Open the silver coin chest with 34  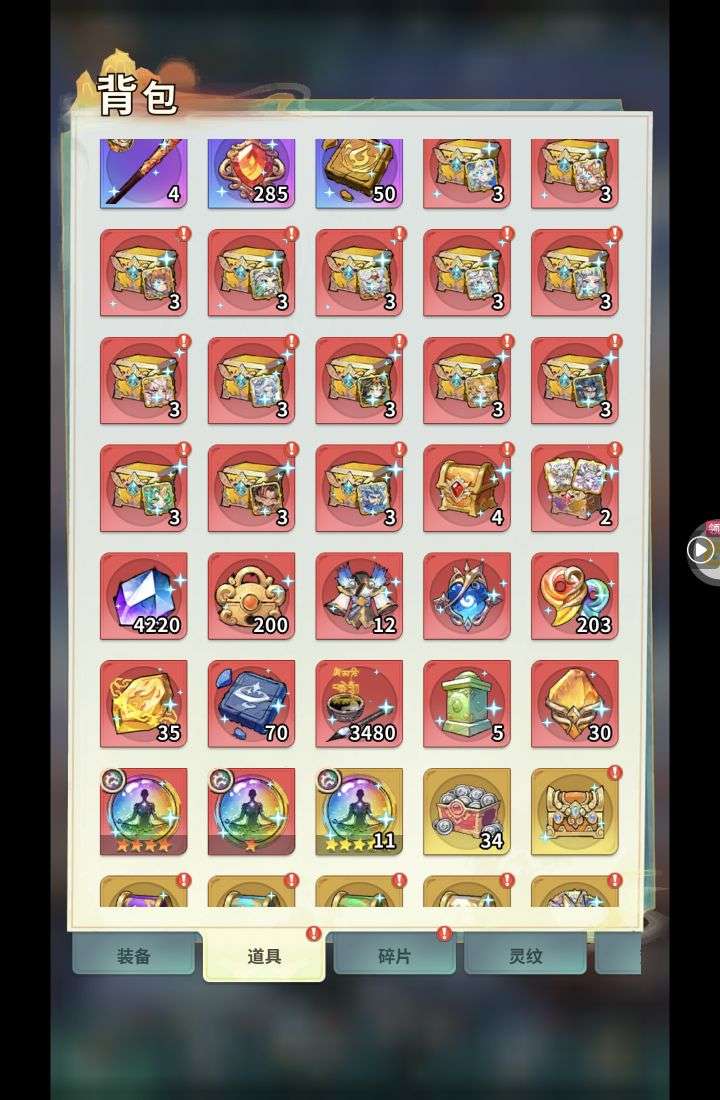click(x=467, y=812)
